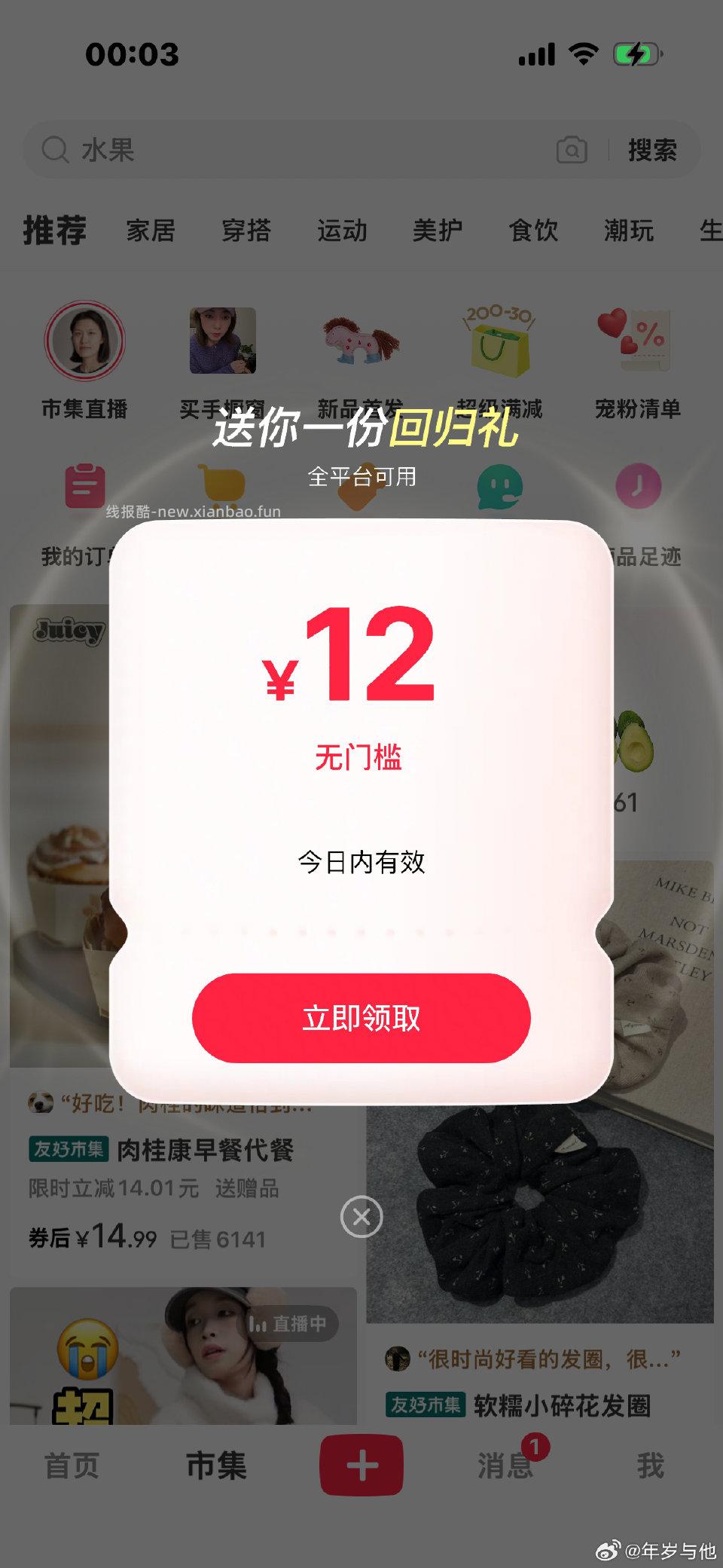
Task: Open 消息 messages with notification badge
Action: tap(503, 1463)
